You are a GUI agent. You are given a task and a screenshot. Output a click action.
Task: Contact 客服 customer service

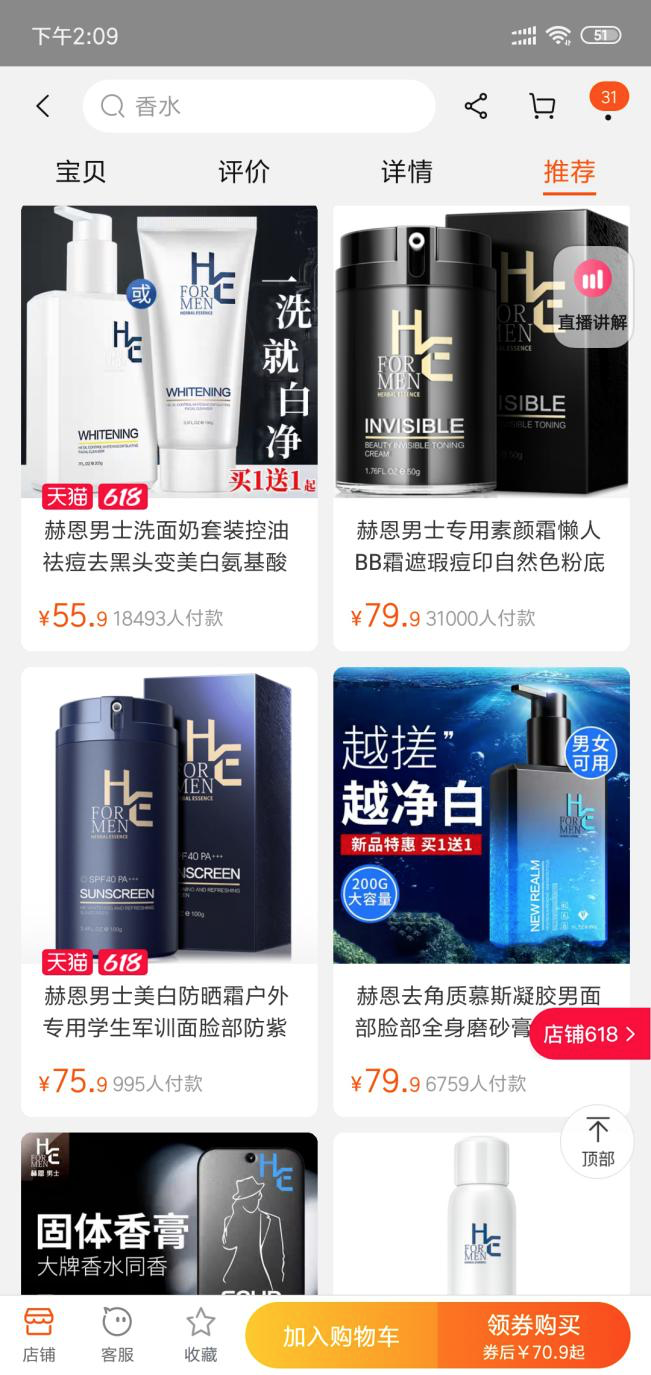(x=117, y=1334)
